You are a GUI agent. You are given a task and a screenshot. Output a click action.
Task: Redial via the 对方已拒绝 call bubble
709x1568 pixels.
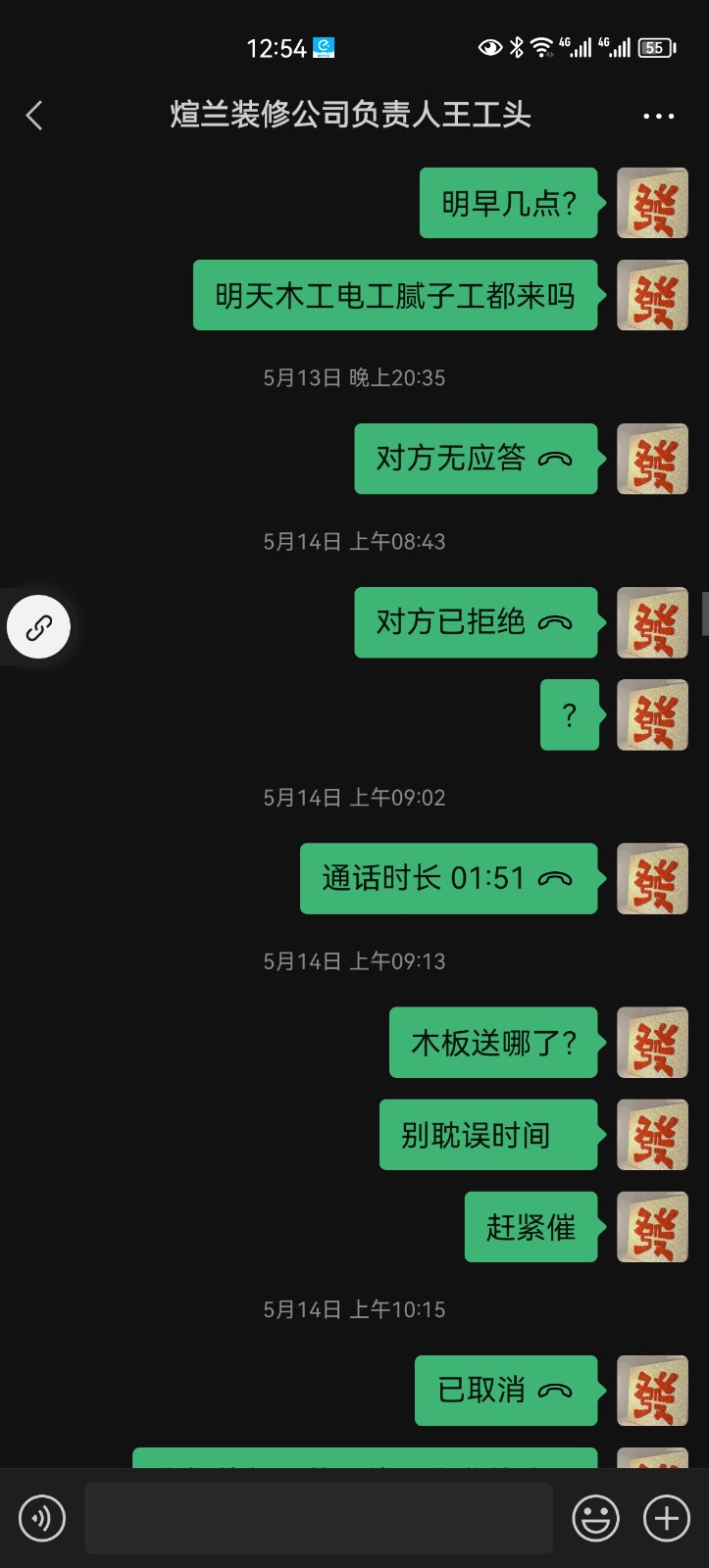point(476,622)
